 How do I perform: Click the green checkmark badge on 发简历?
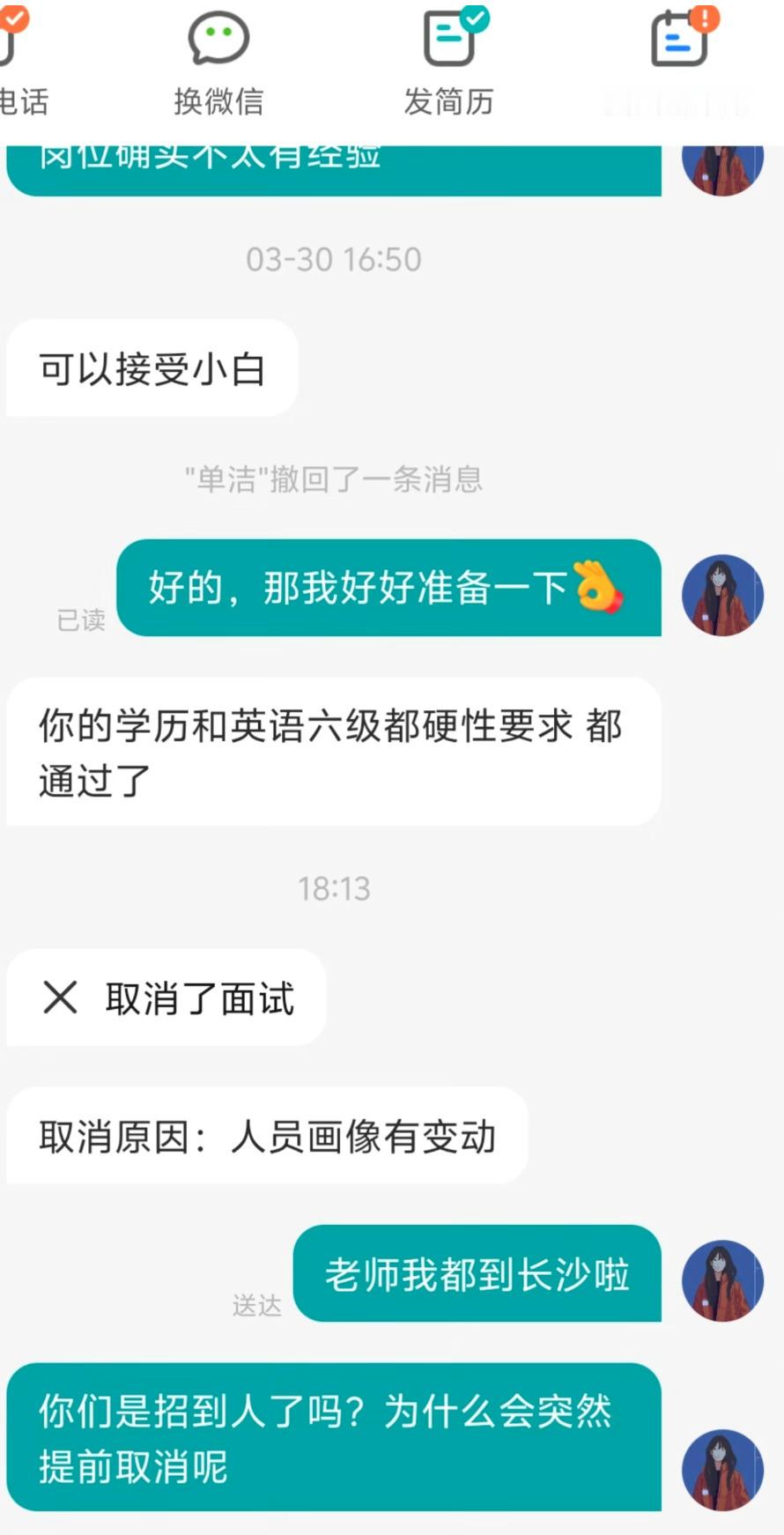tap(476, 18)
